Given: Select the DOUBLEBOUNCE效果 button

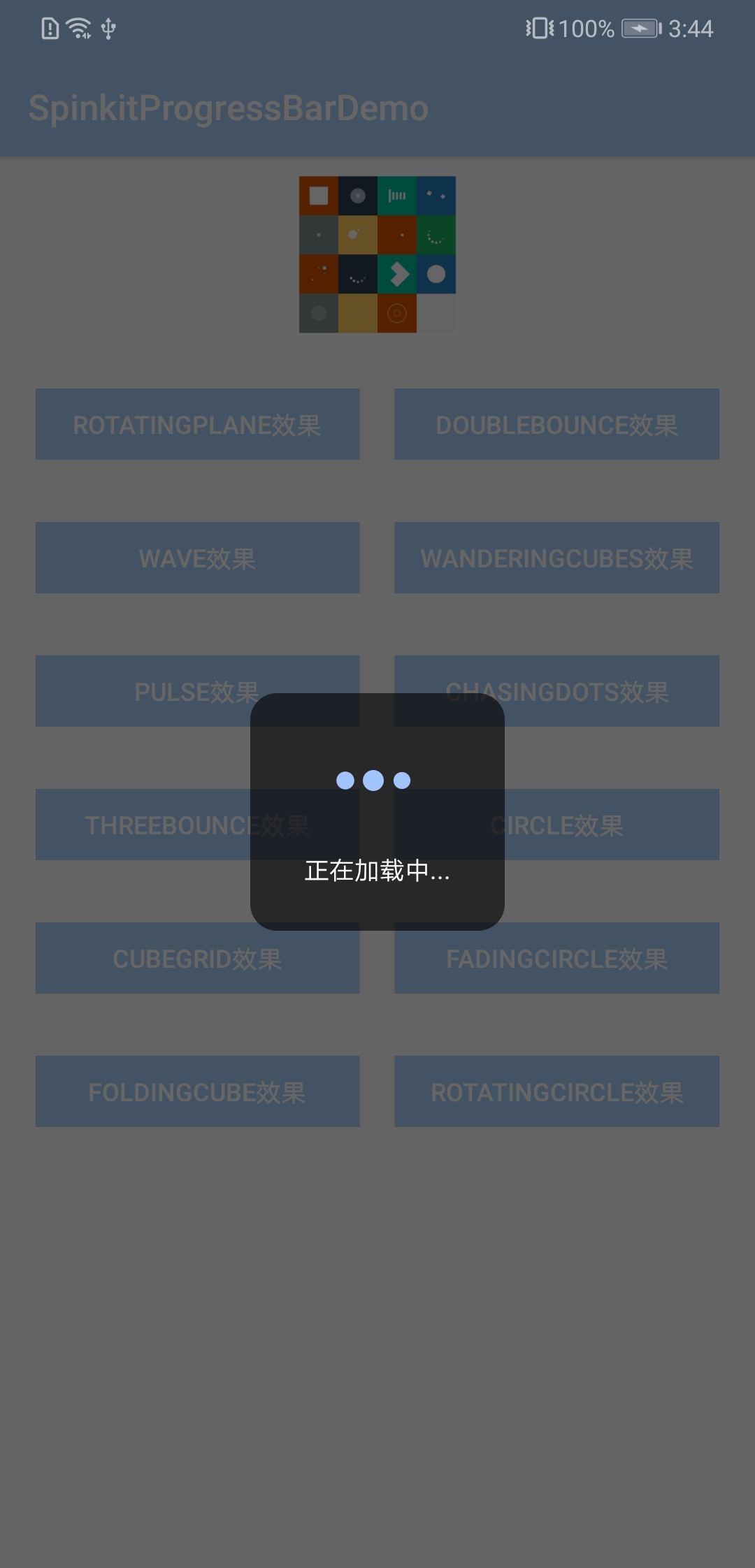Looking at the screenshot, I should [x=556, y=424].
